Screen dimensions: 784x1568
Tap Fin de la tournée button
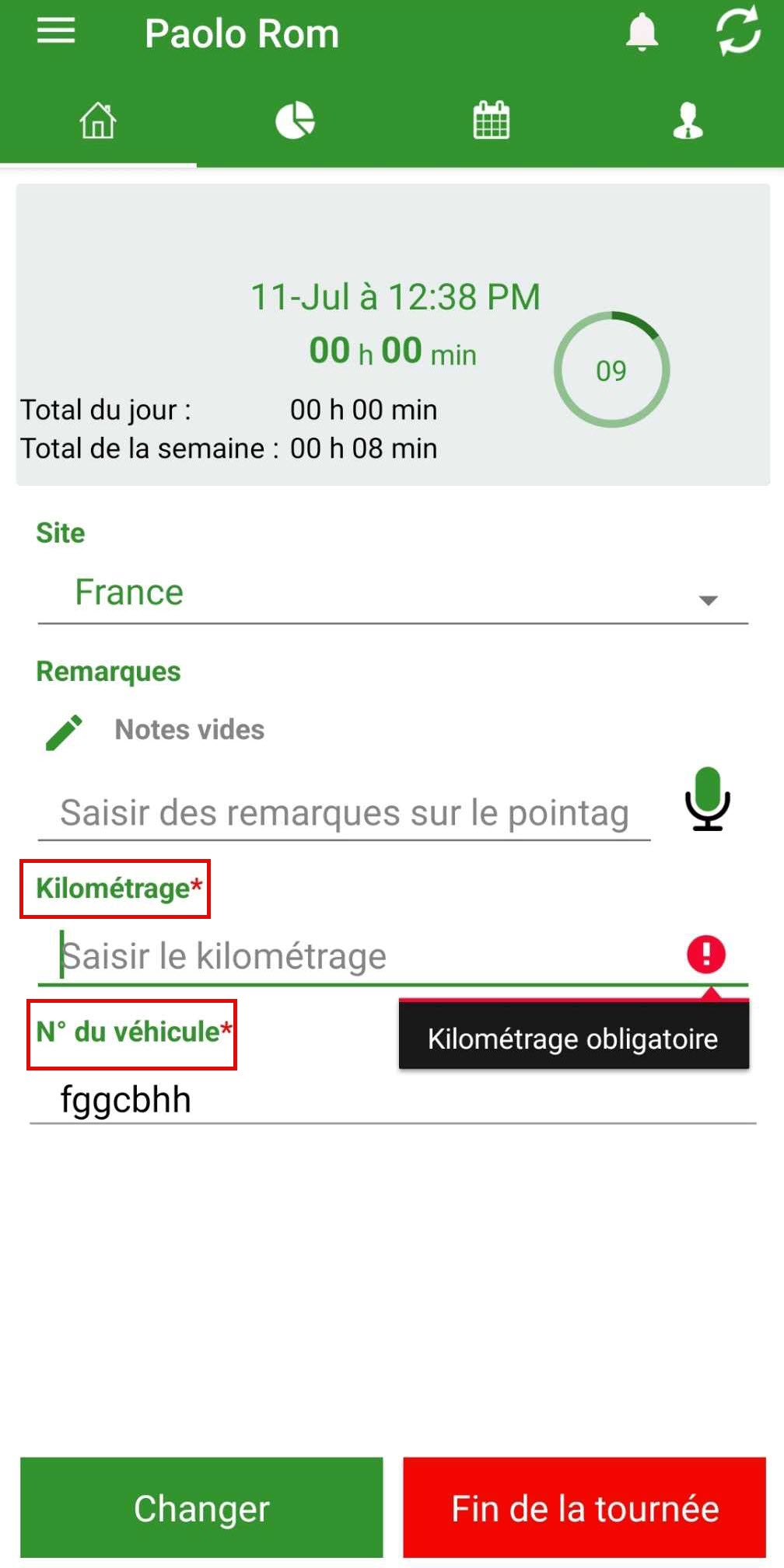[585, 1507]
